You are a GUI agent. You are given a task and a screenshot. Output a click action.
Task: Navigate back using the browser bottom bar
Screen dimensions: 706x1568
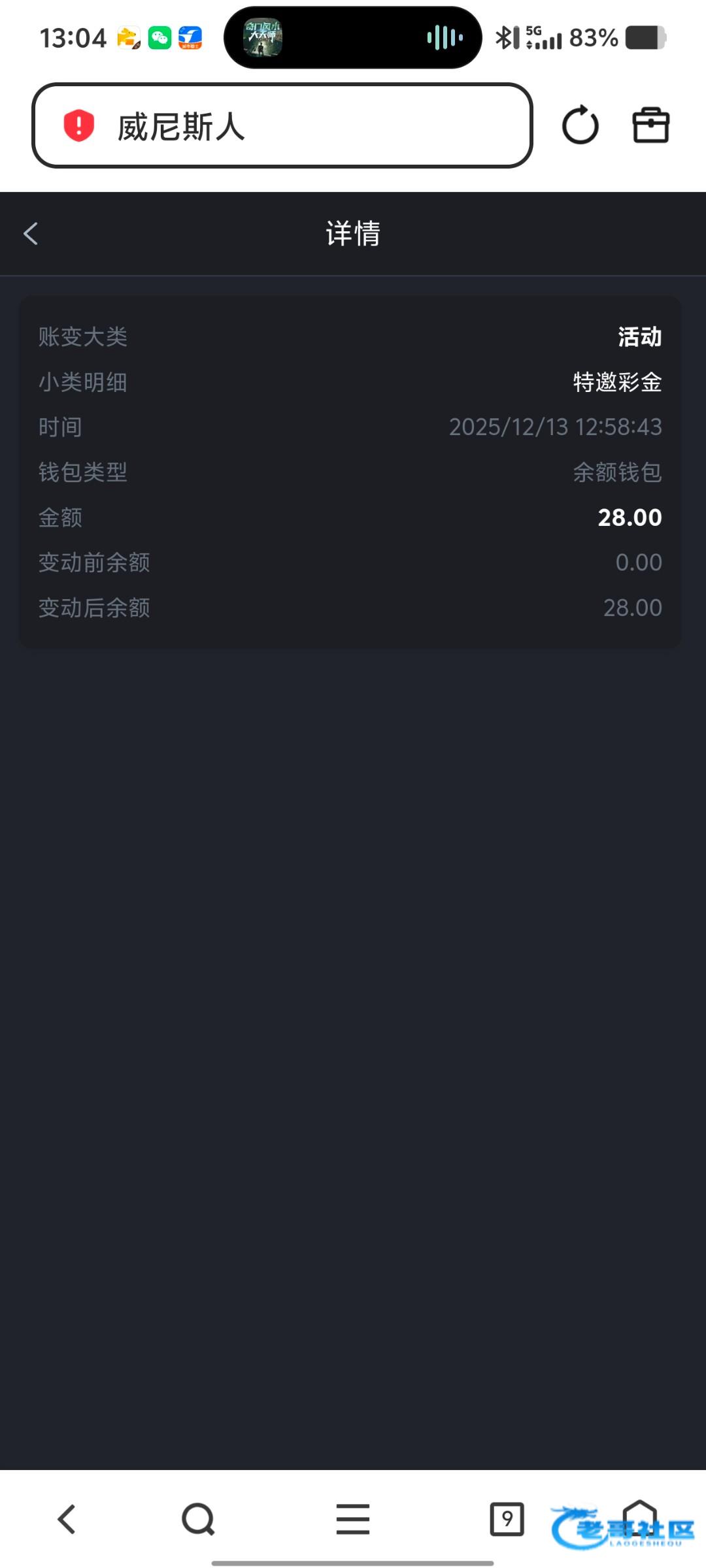click(x=67, y=1518)
